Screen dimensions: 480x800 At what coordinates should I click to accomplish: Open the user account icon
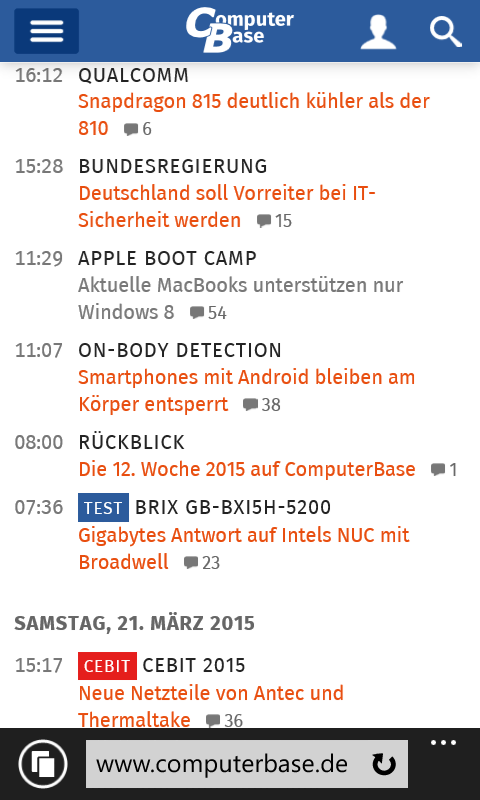click(378, 32)
